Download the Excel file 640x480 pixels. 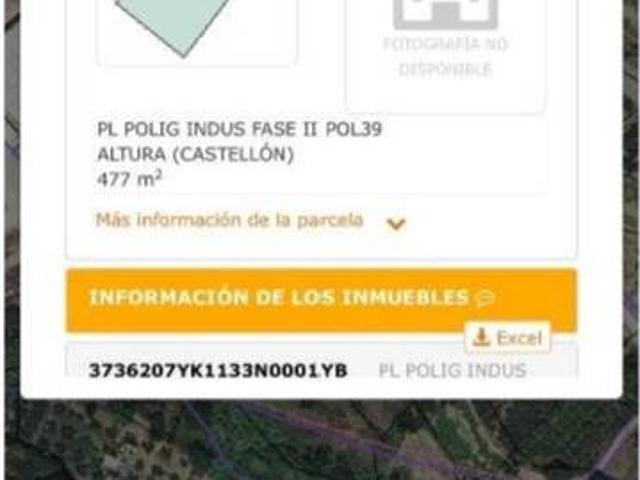507,338
